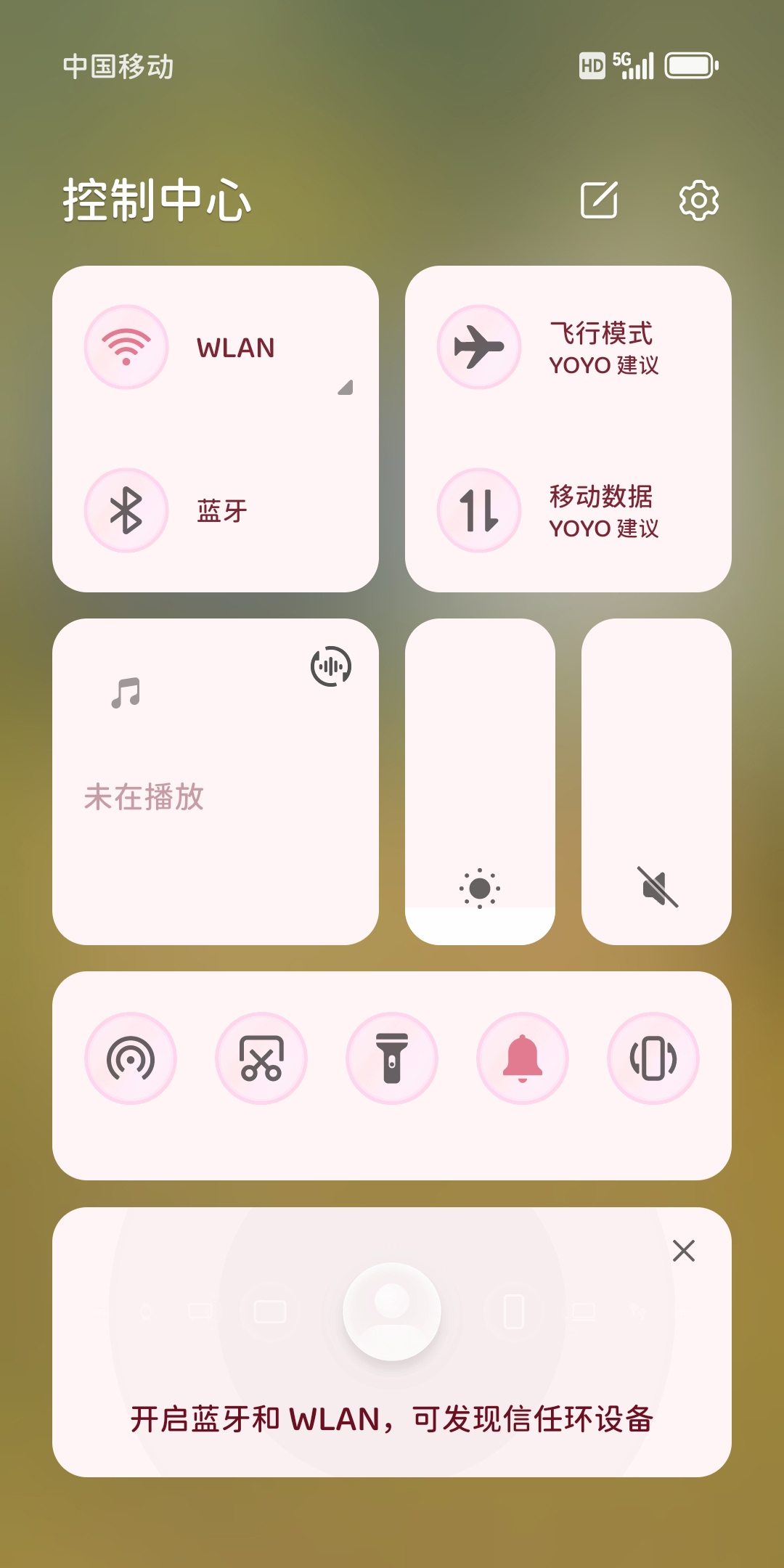Open control center settings gear
Viewport: 784px width, 1568px height.
coord(698,200)
